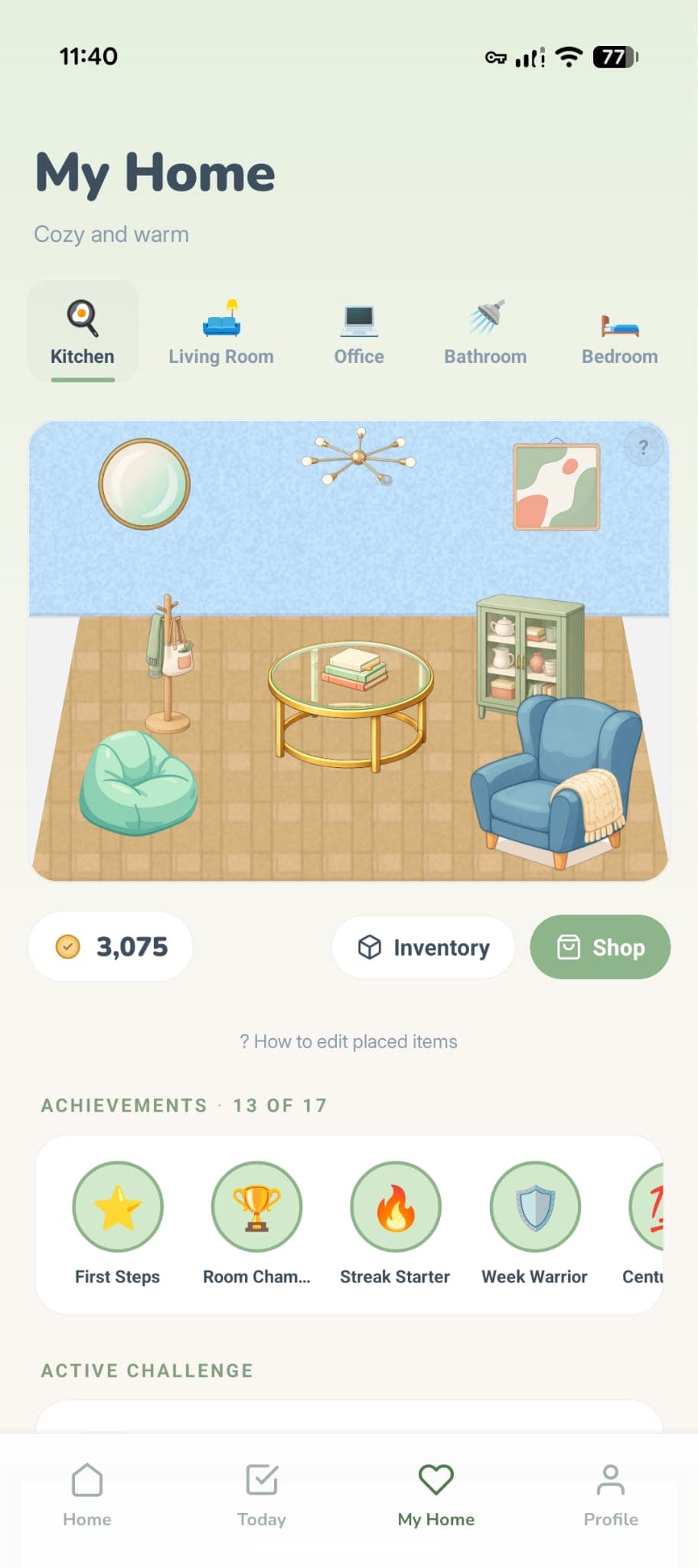Screen dimensions: 698x1568
Task: Open the Inventory
Action: [422, 947]
